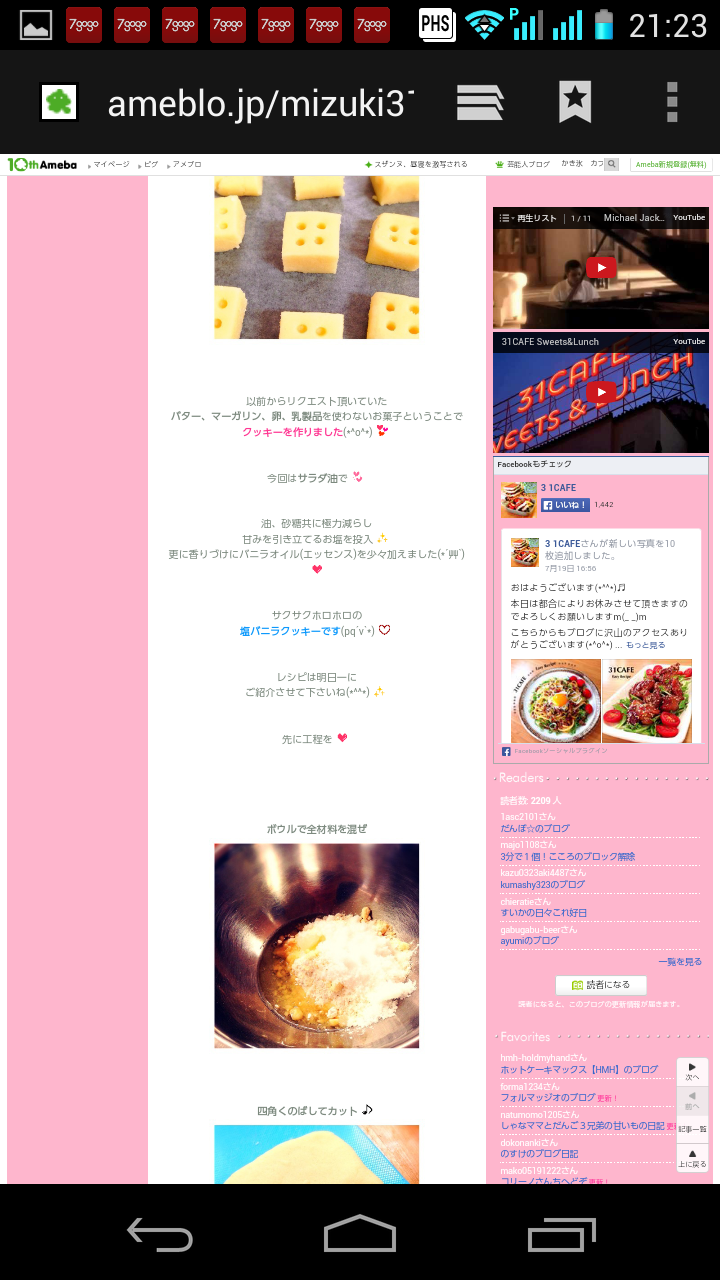Tap the ameblo.jp address bar
This screenshot has height=1280, width=720.
pos(260,103)
